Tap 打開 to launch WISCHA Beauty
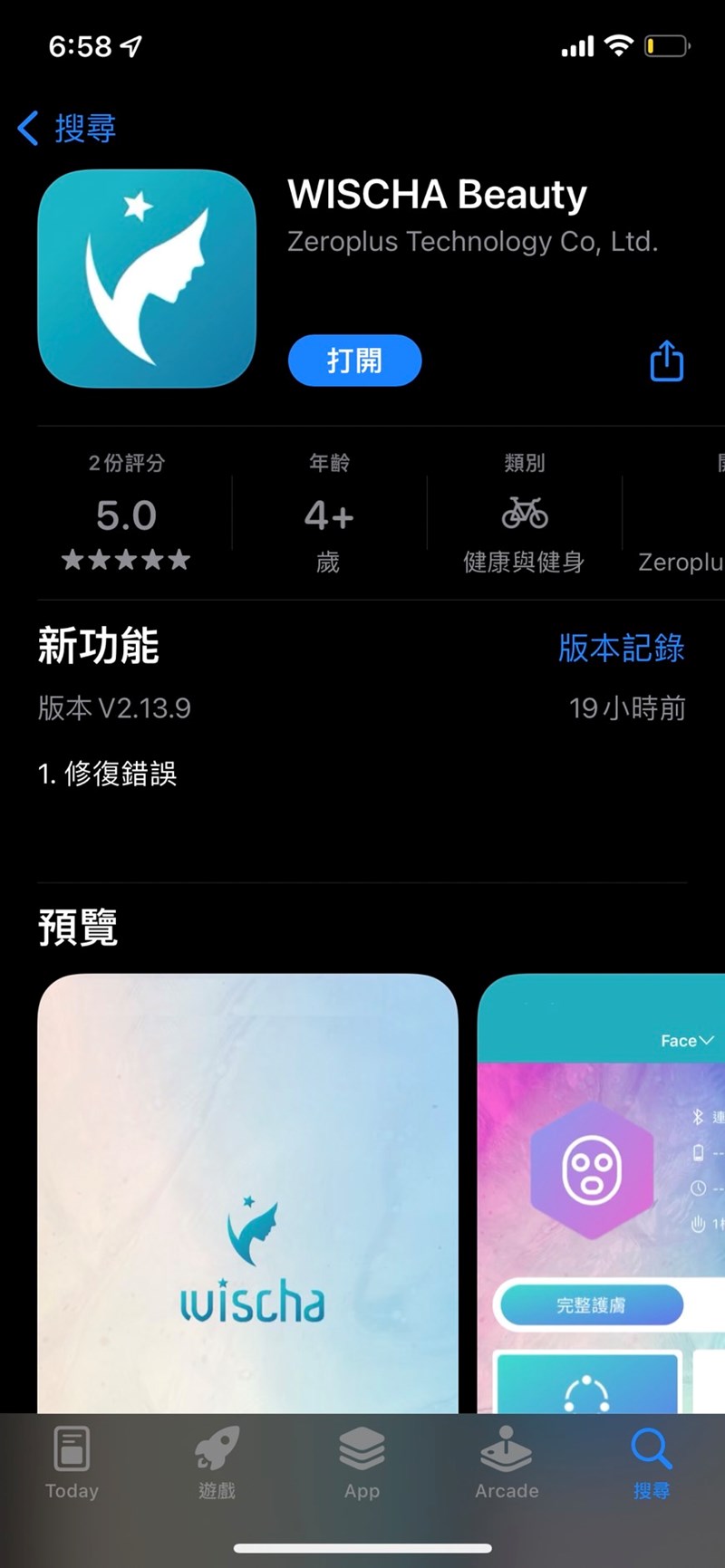Image resolution: width=725 pixels, height=1568 pixels. [x=354, y=361]
